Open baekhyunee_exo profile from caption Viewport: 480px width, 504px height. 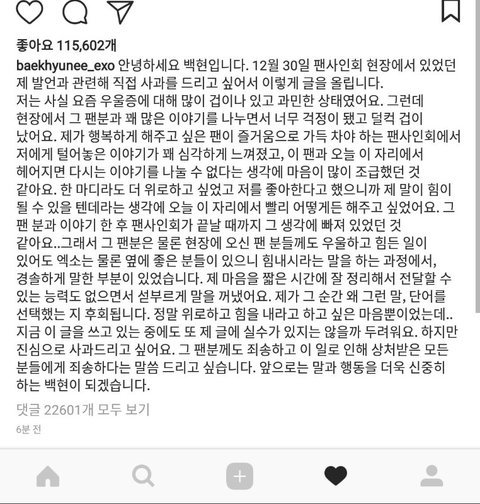(x=65, y=66)
